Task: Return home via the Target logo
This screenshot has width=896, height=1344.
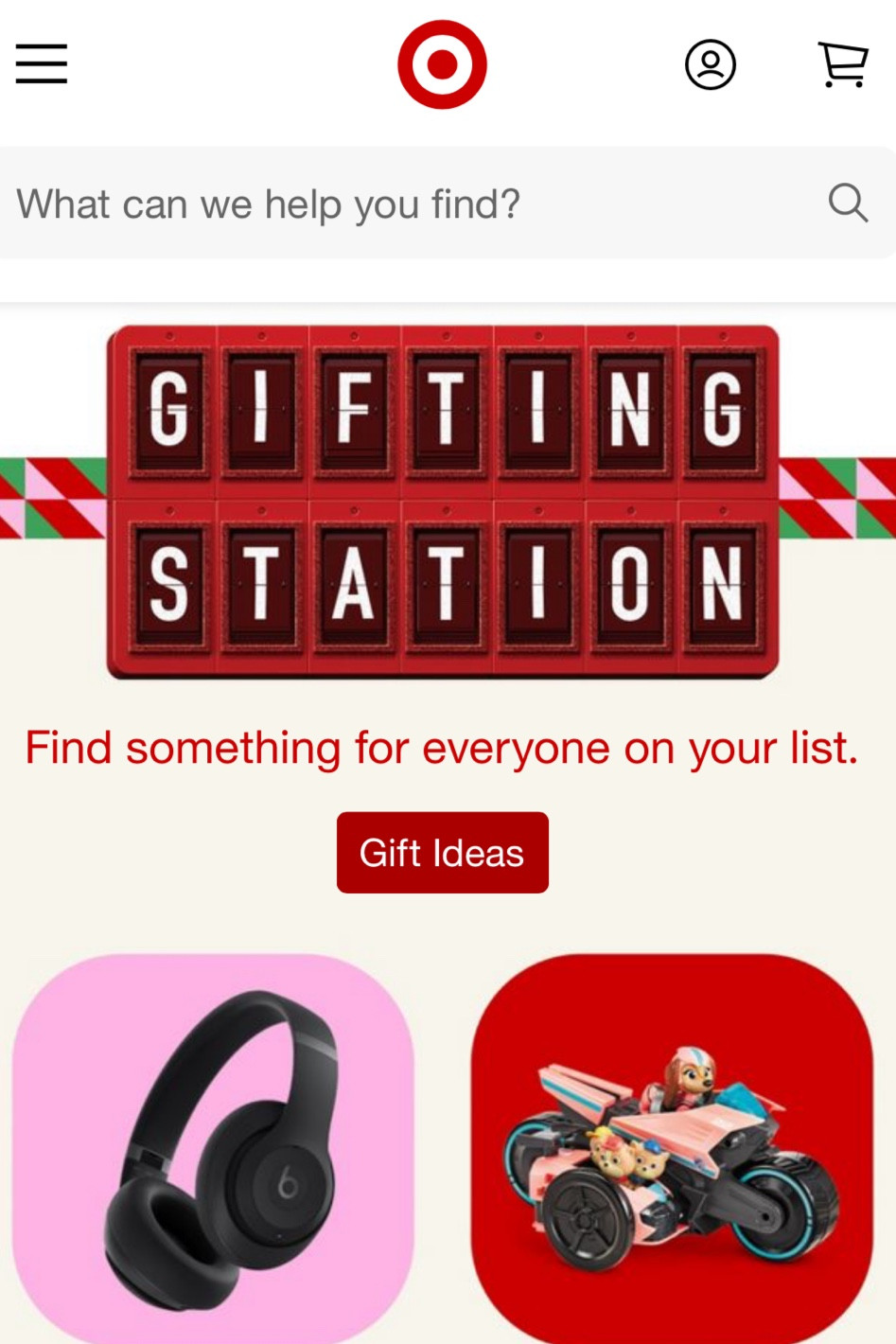Action: (441, 63)
